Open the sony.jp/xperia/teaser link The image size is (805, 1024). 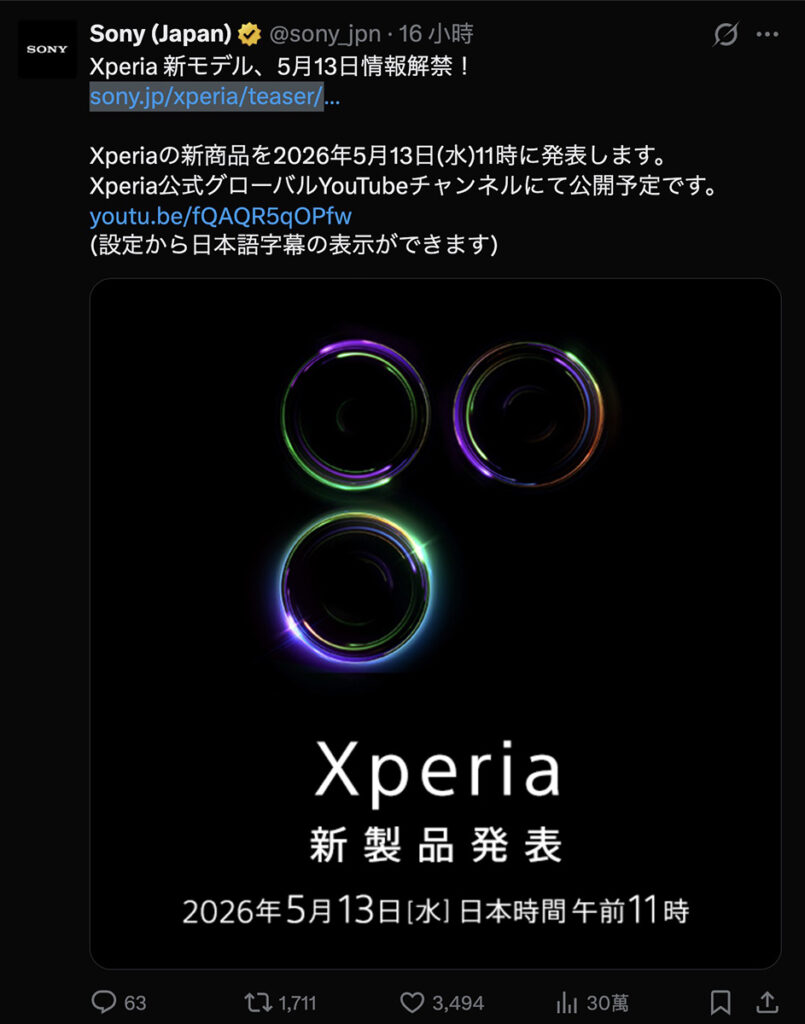click(215, 97)
